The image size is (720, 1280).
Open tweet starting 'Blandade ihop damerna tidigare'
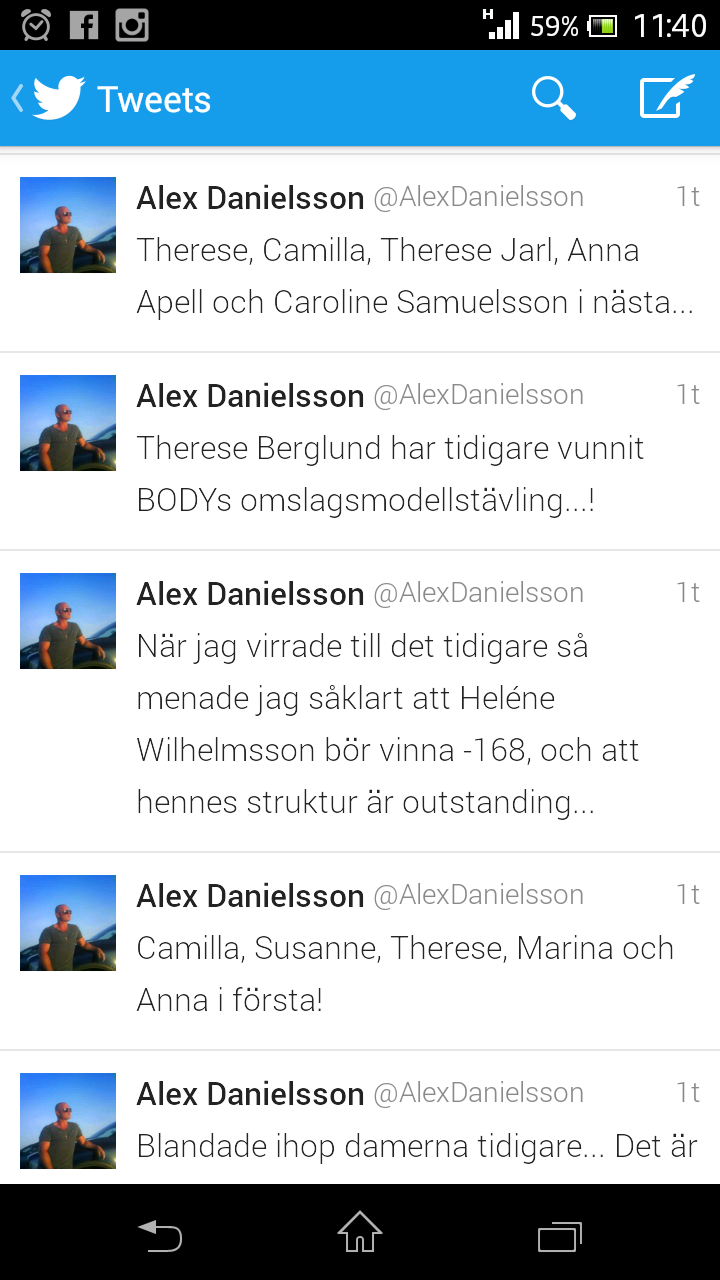click(x=416, y=1145)
